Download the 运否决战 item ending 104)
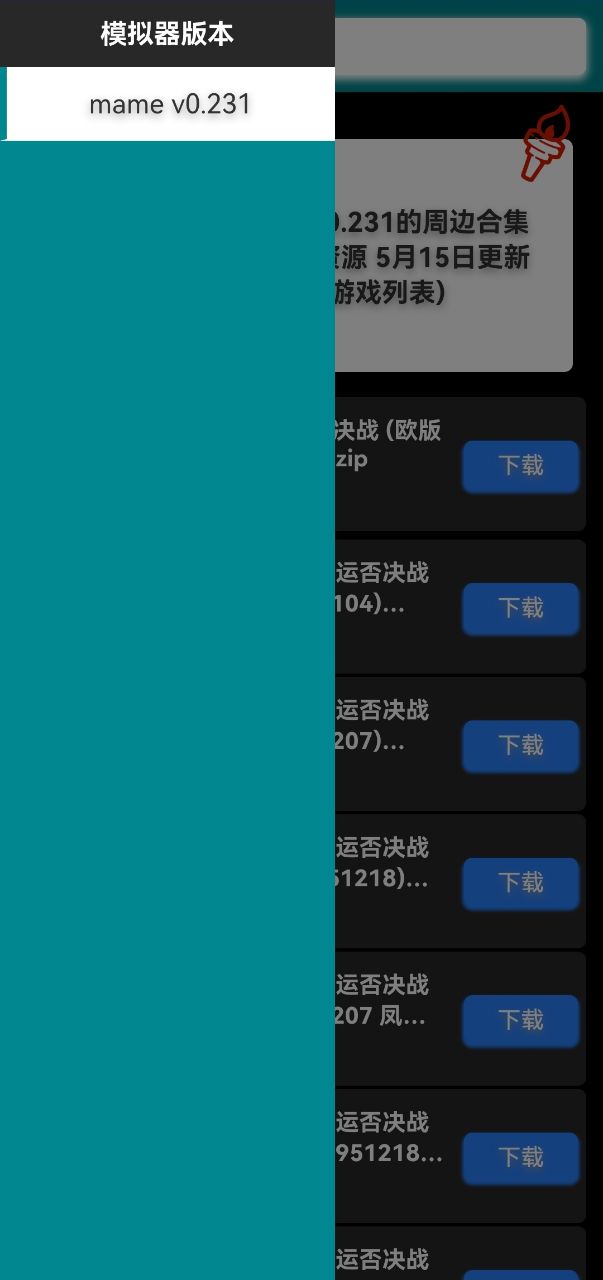Viewport: 603px width, 1280px height. (x=521, y=608)
